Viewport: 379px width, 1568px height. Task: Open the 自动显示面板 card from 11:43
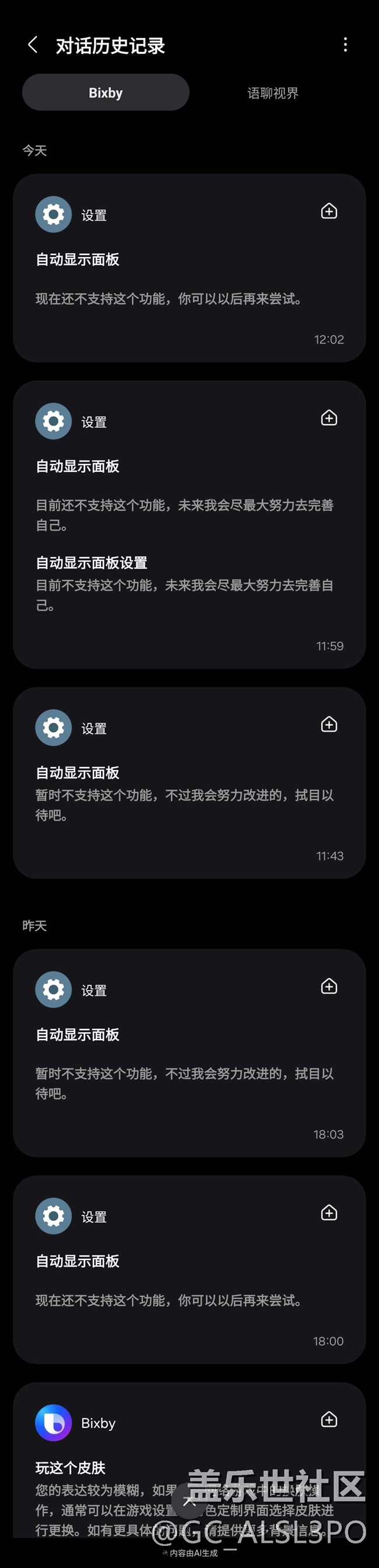pyautogui.click(x=189, y=783)
